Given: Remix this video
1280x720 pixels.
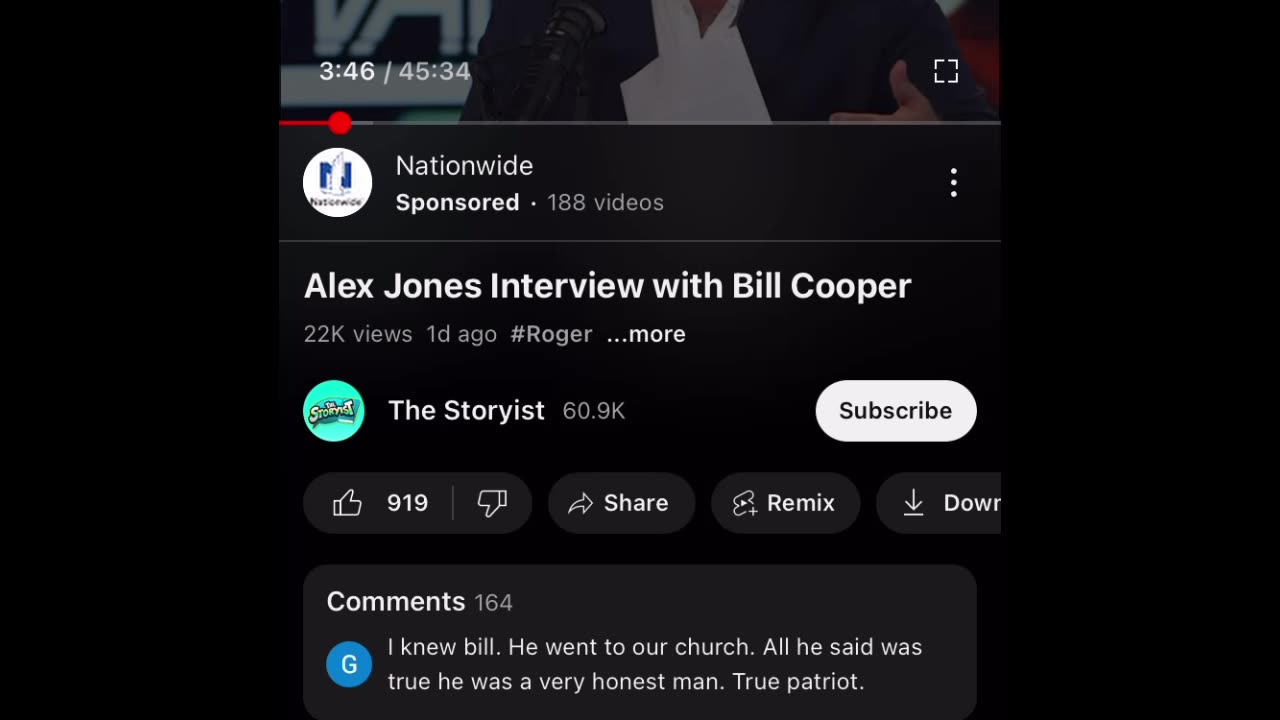Looking at the screenshot, I should tap(785, 503).
